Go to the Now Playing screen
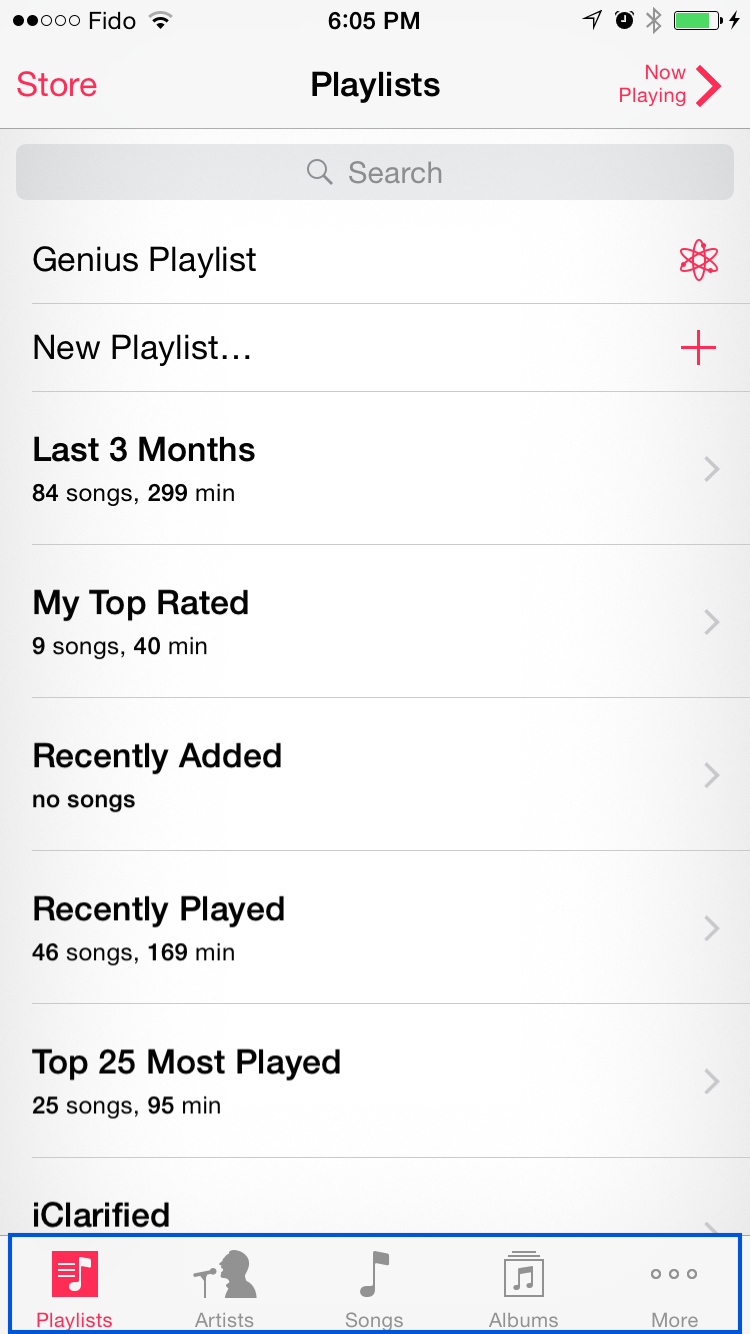This screenshot has width=750, height=1334. (670, 85)
